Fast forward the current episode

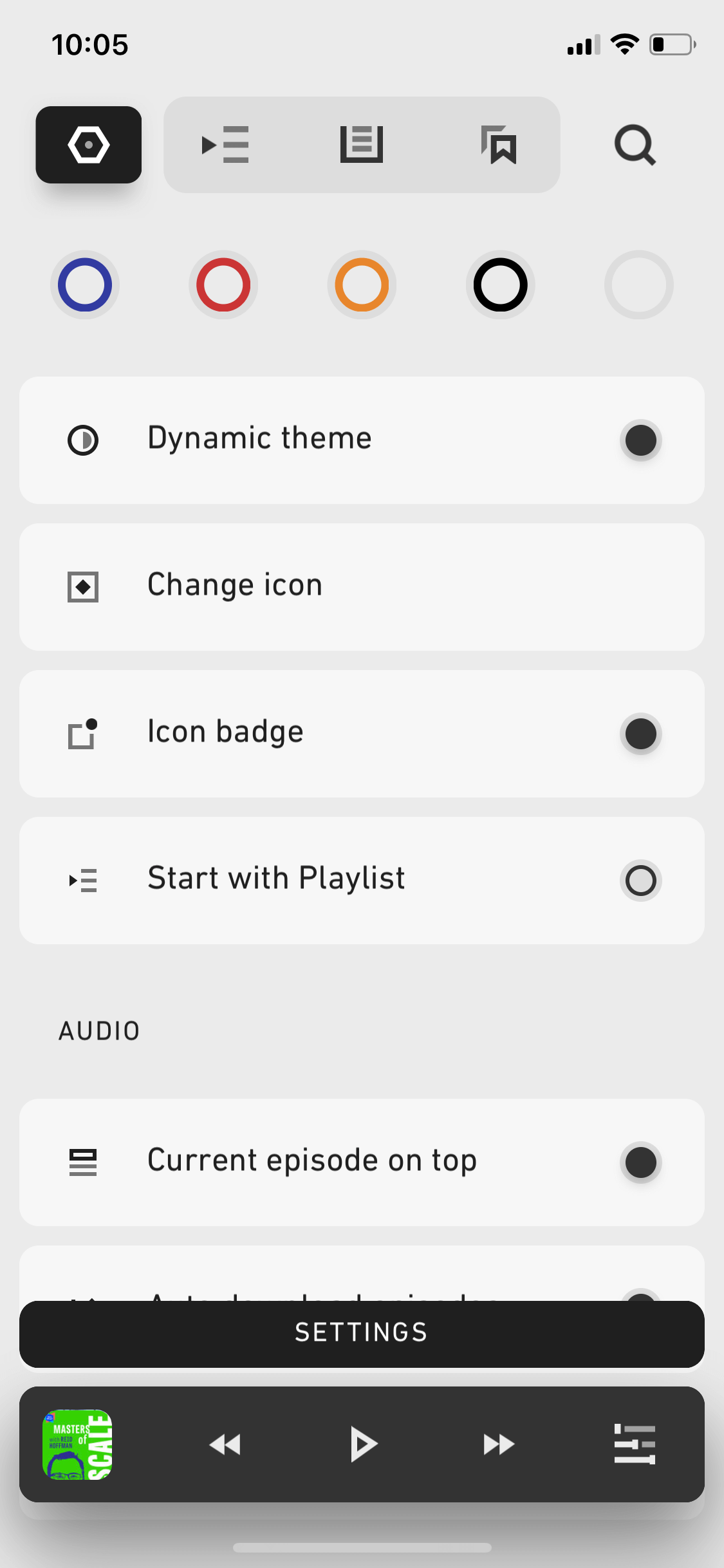(x=499, y=1444)
